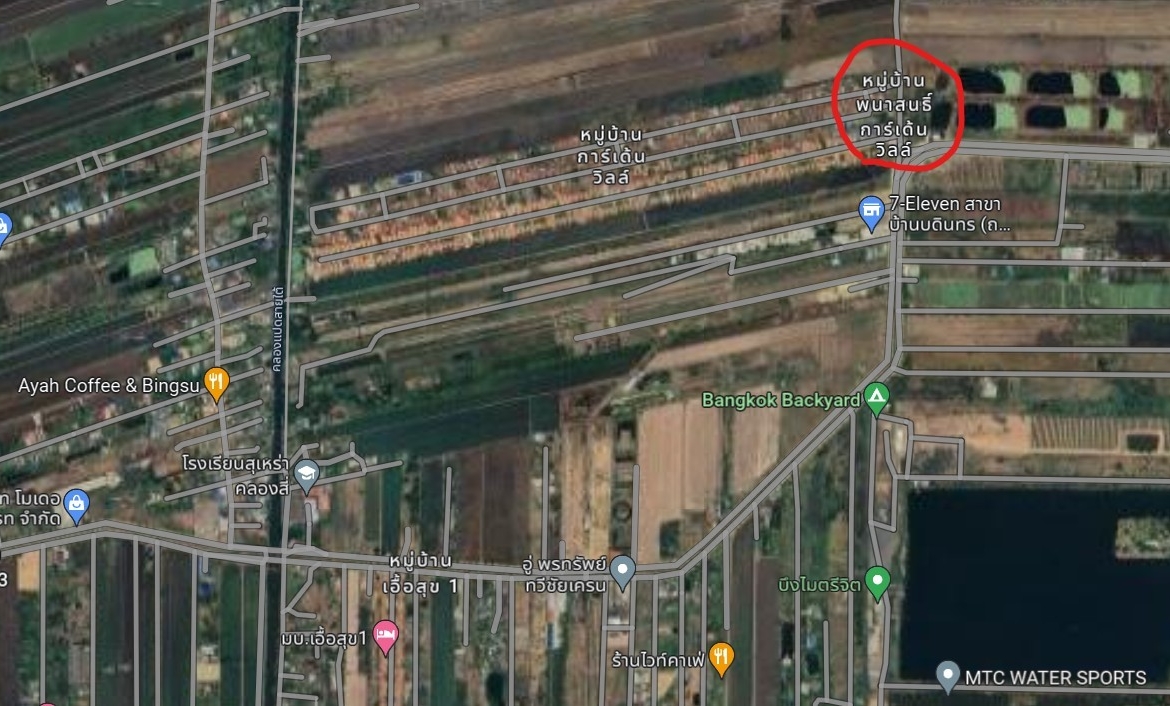Open the โรงเรียนสุเหร่าคลองสี่ school marker
The width and height of the screenshot is (1170, 706).
(306, 474)
